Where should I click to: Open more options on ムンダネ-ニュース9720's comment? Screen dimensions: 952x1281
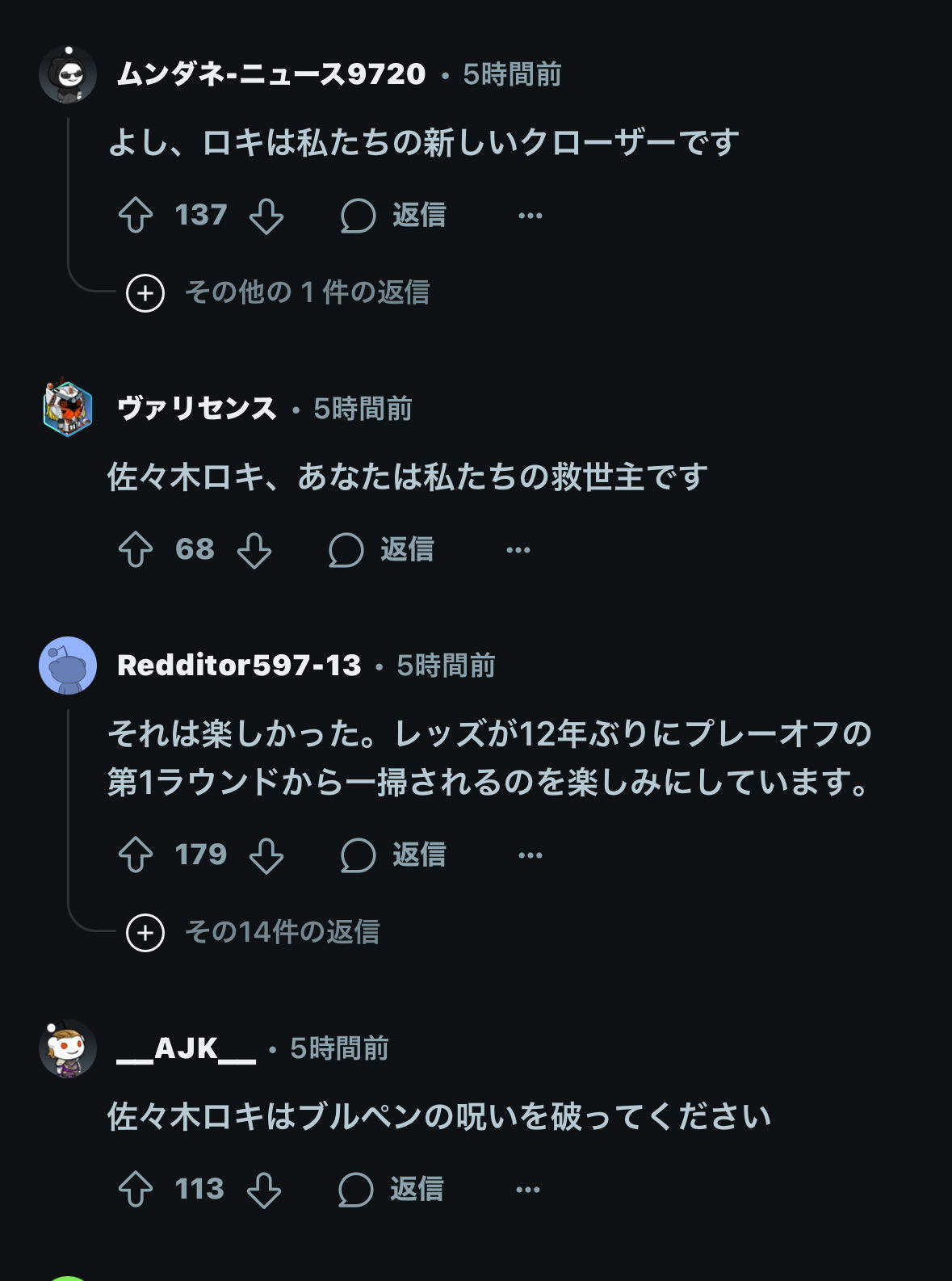point(530,216)
